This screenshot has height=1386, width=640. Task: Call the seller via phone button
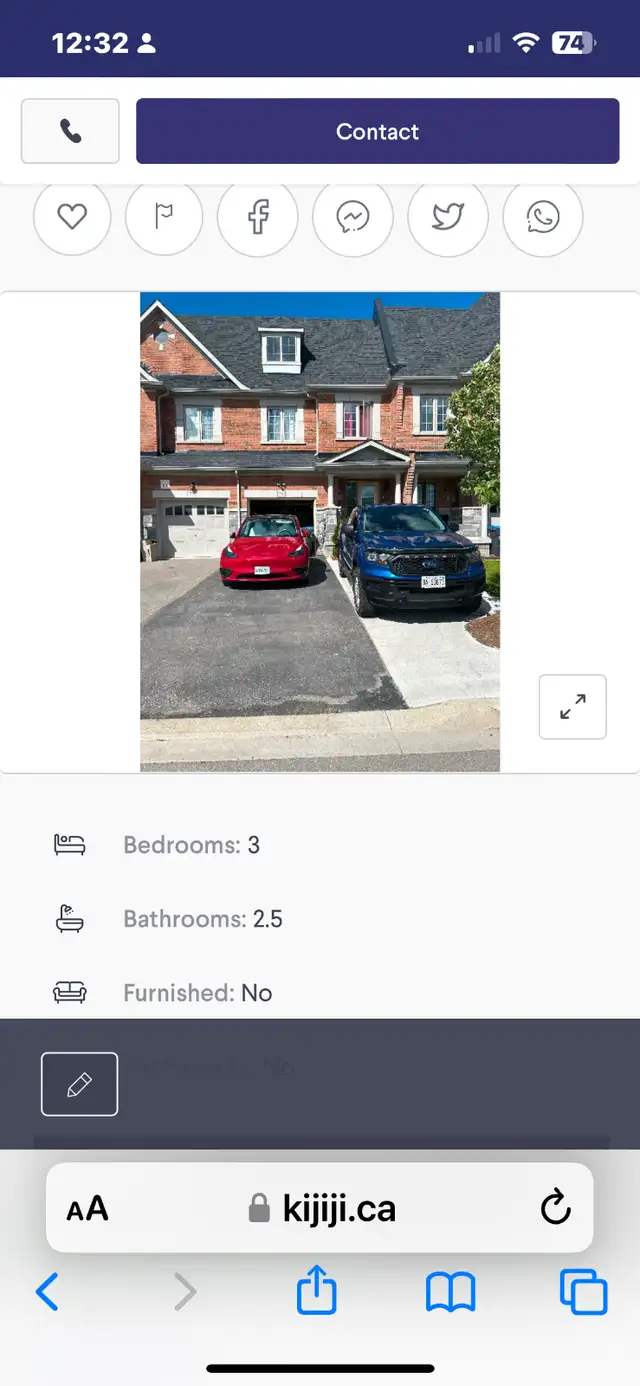(70, 131)
